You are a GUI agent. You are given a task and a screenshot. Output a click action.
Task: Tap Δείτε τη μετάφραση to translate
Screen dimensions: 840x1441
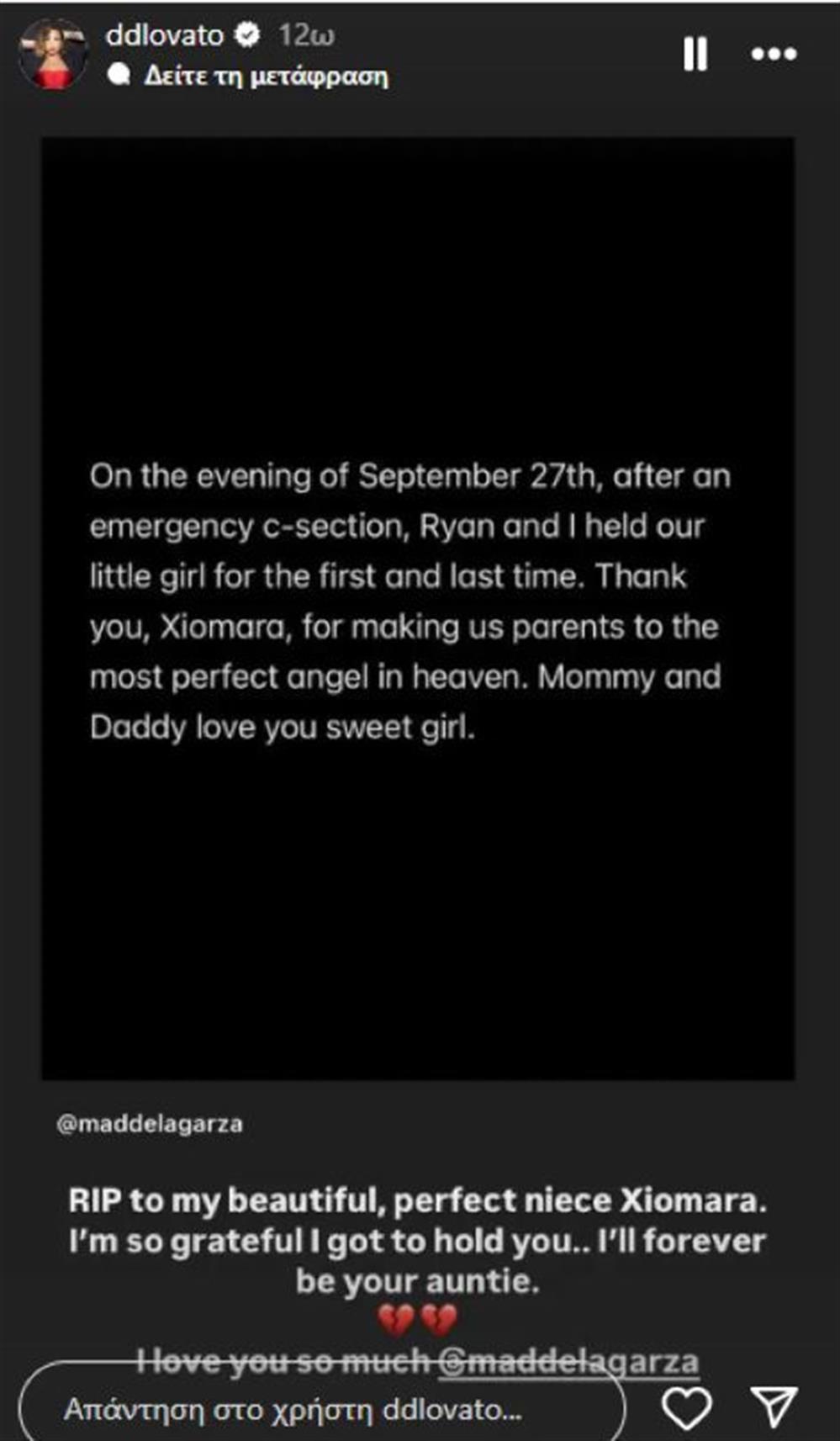coord(265,76)
